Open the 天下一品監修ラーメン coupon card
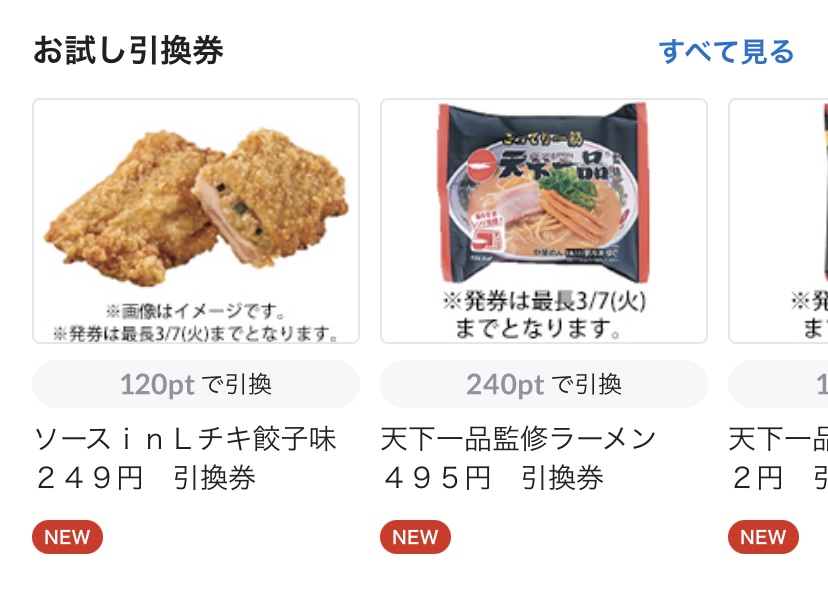 (544, 221)
